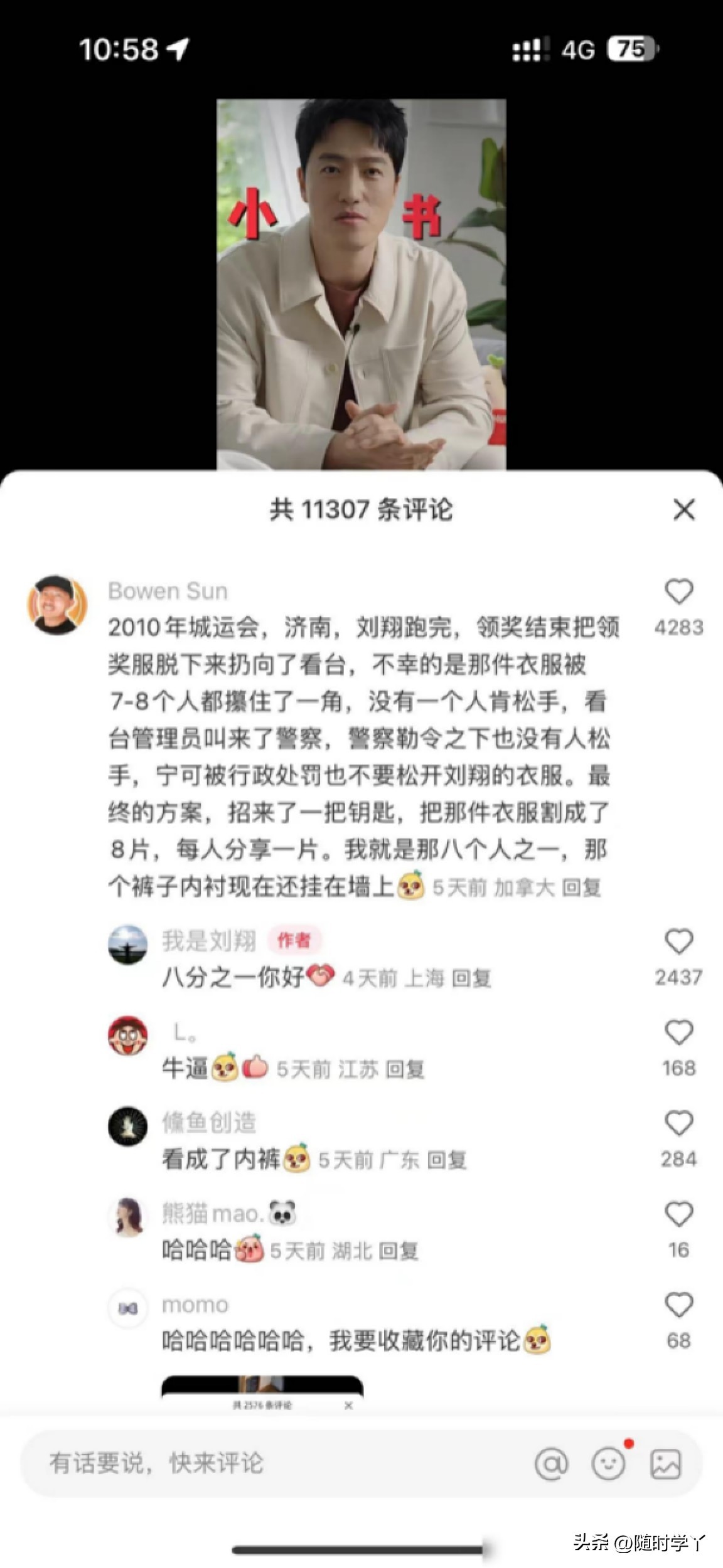723x1568 pixels.
Task: Attach an image to your comment
Action: click(665, 1464)
